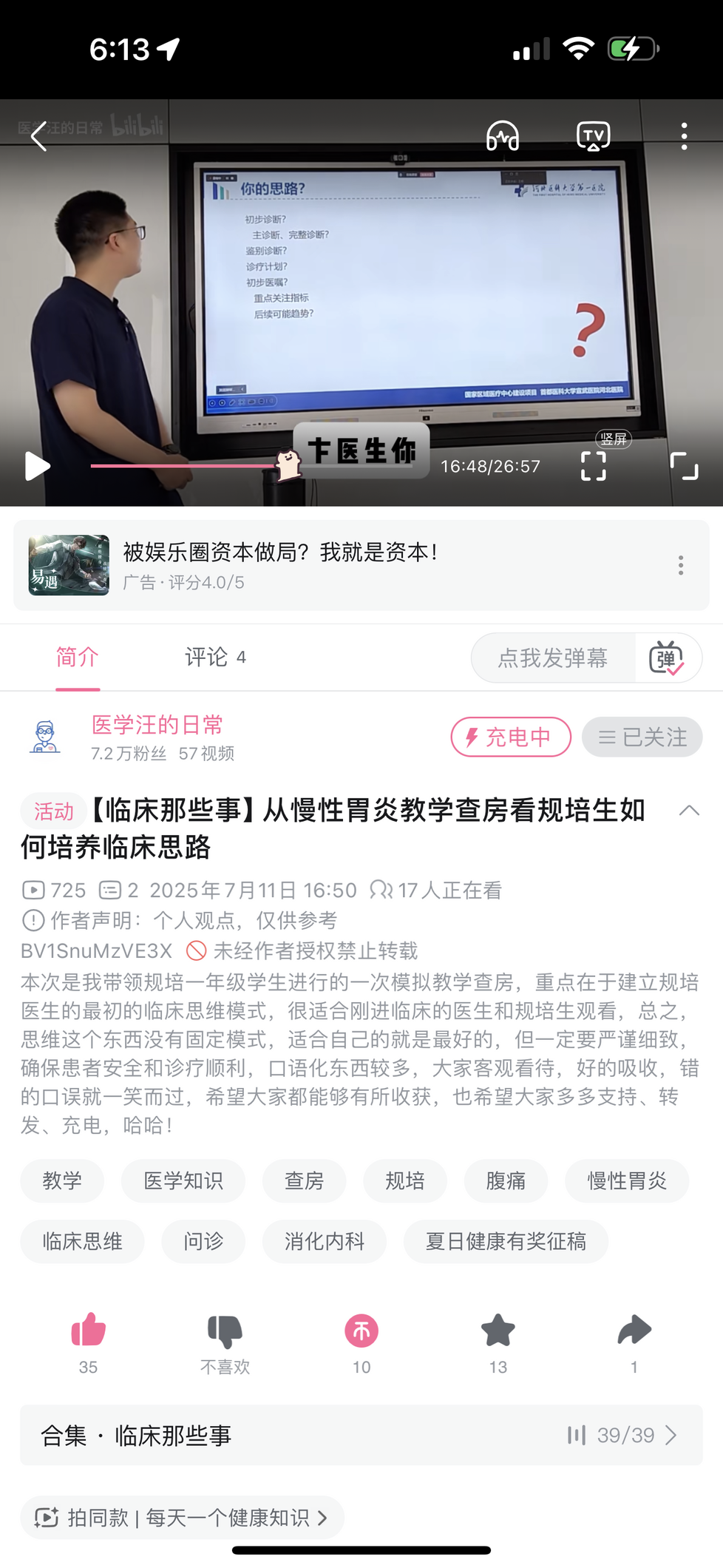Open the 临床那些事 collection list

(x=361, y=1436)
